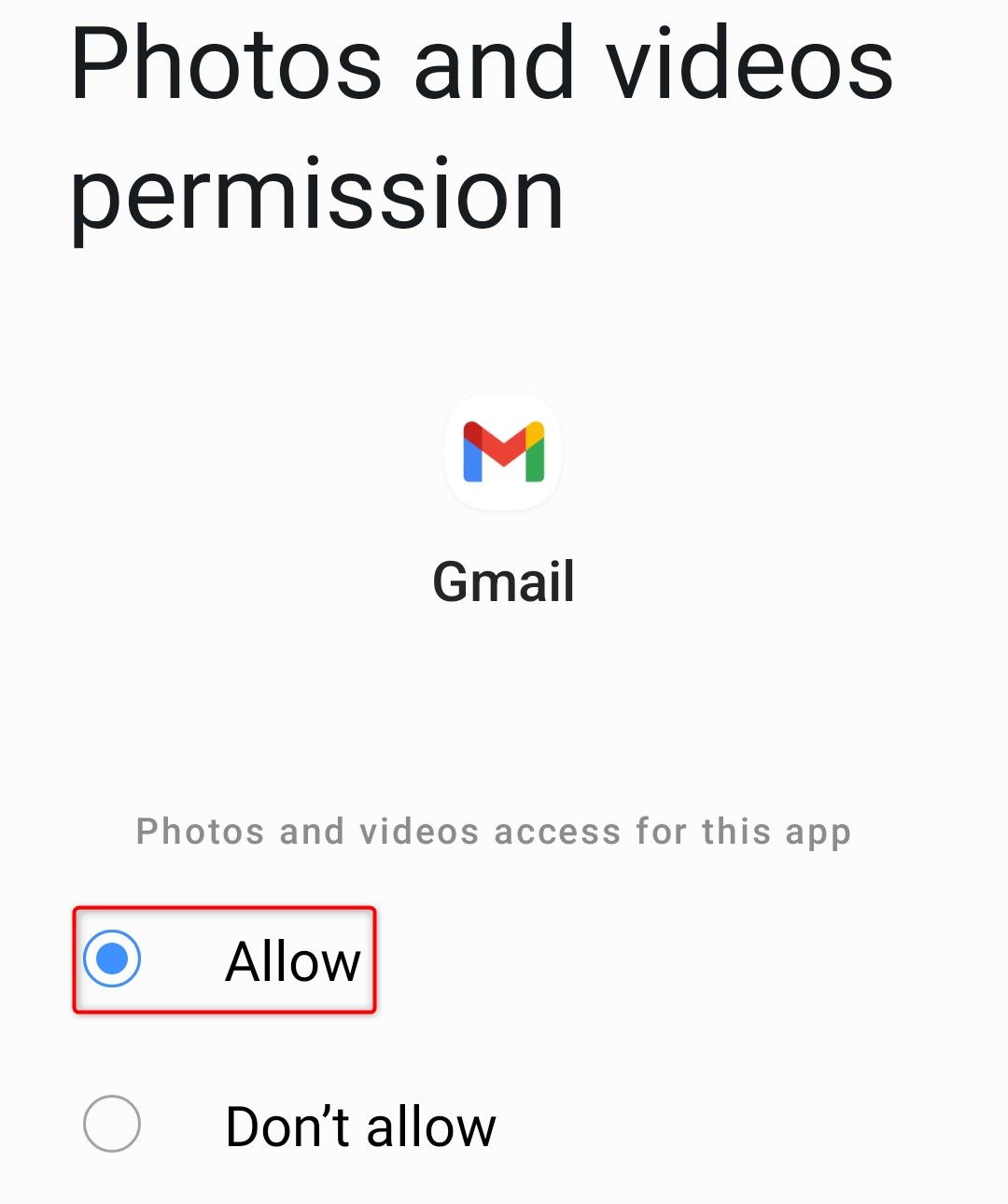
Task: Click the Photos and videos access header
Action: [x=495, y=832]
